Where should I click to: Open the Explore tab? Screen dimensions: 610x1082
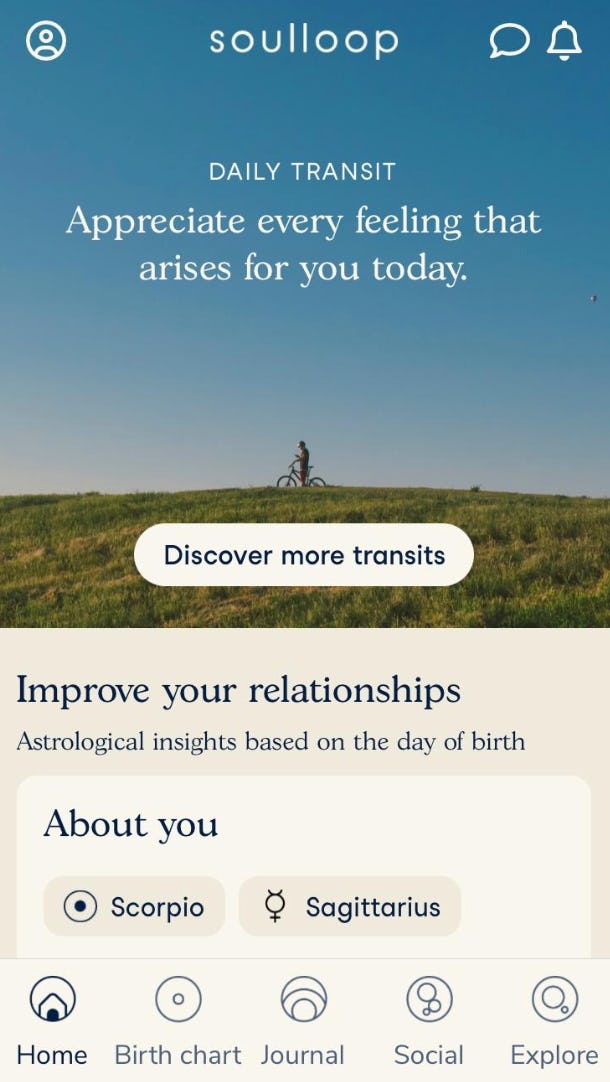[x=554, y=1020]
